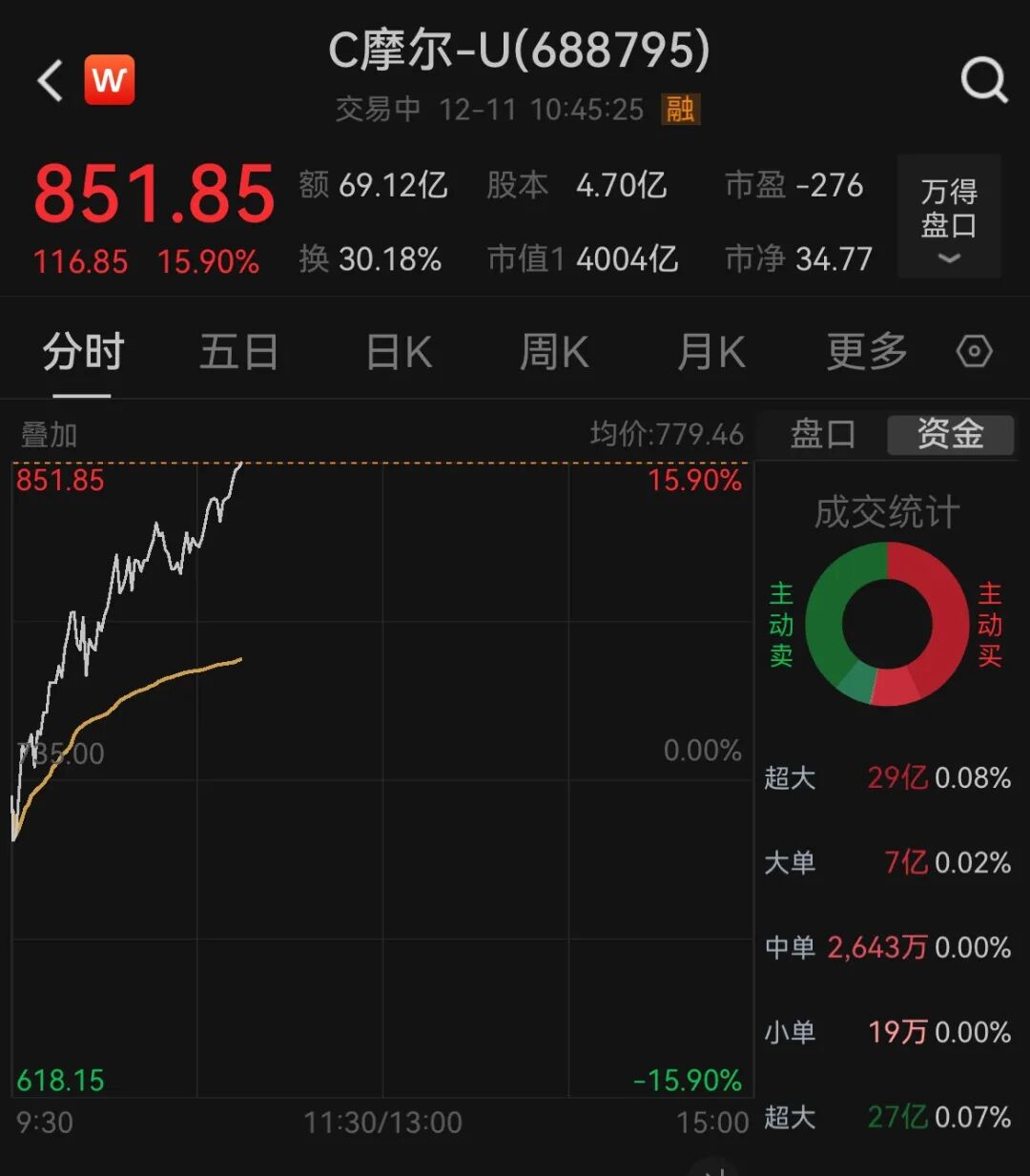The image size is (1030, 1176).
Task: Show the 日K candlestick chart
Action: [399, 352]
